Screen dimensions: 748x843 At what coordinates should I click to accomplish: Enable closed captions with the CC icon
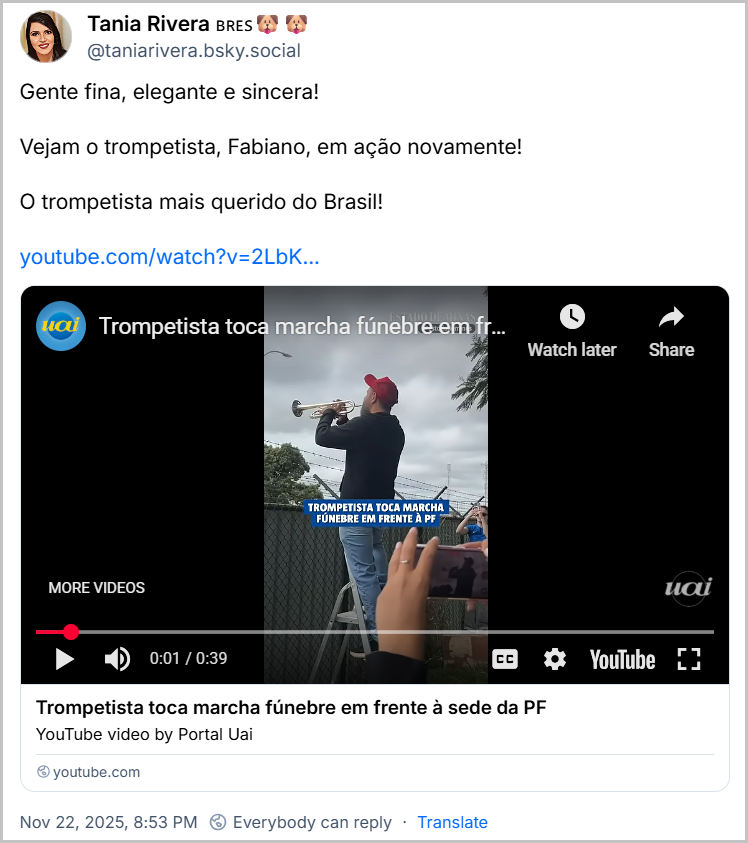pos(504,659)
